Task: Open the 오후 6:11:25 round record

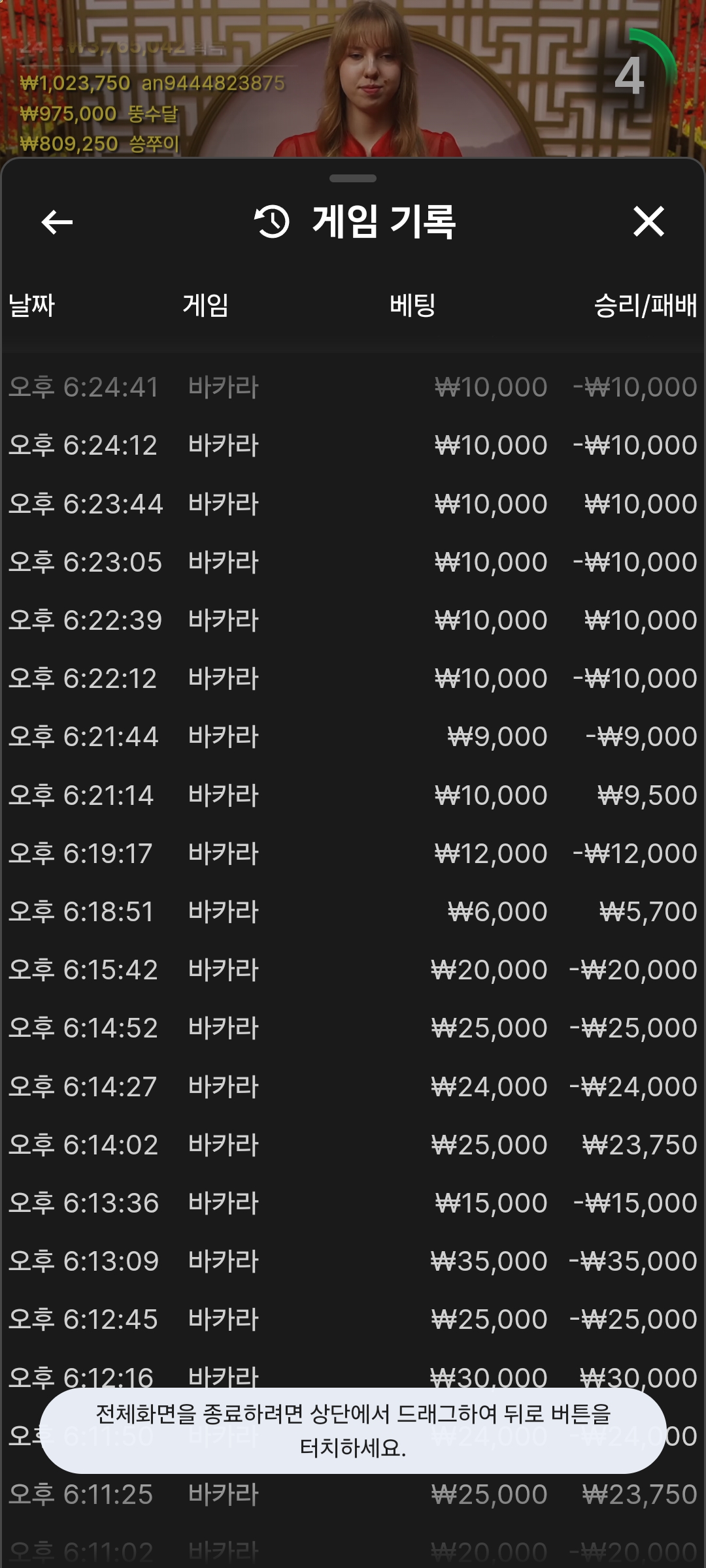Action: tap(353, 1494)
